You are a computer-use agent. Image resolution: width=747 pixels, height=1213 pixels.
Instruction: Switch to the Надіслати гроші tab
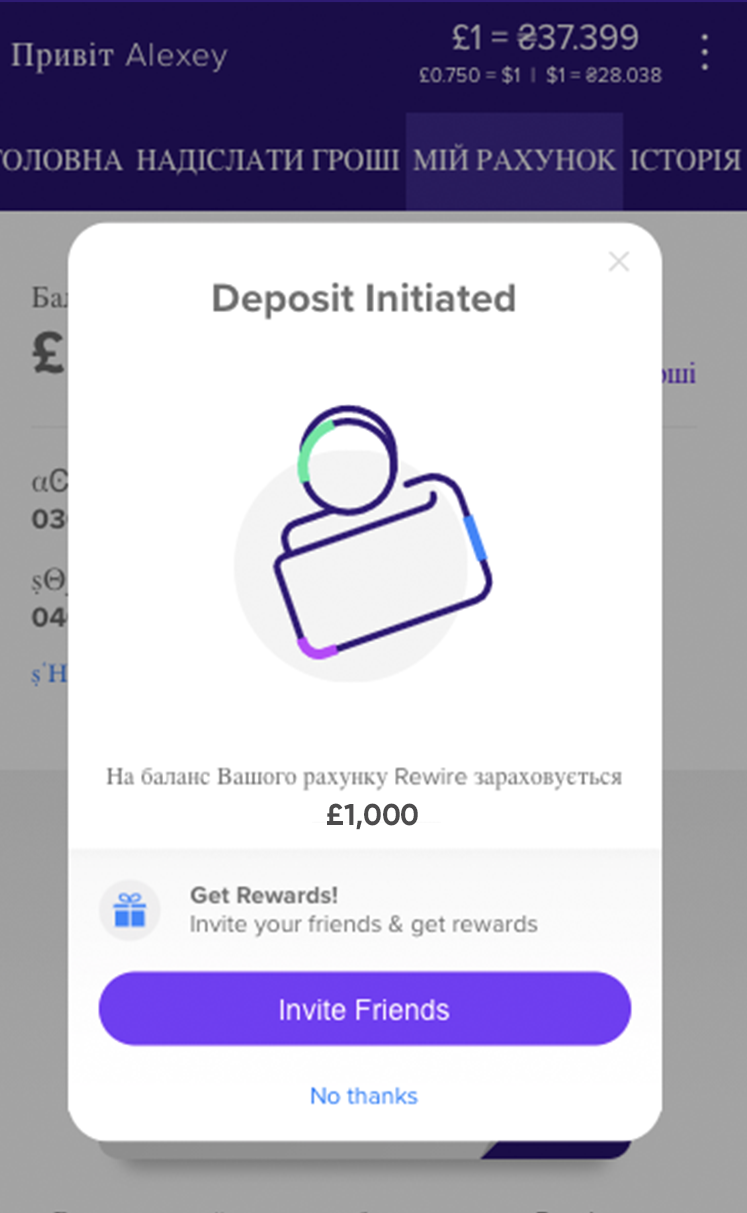267,160
